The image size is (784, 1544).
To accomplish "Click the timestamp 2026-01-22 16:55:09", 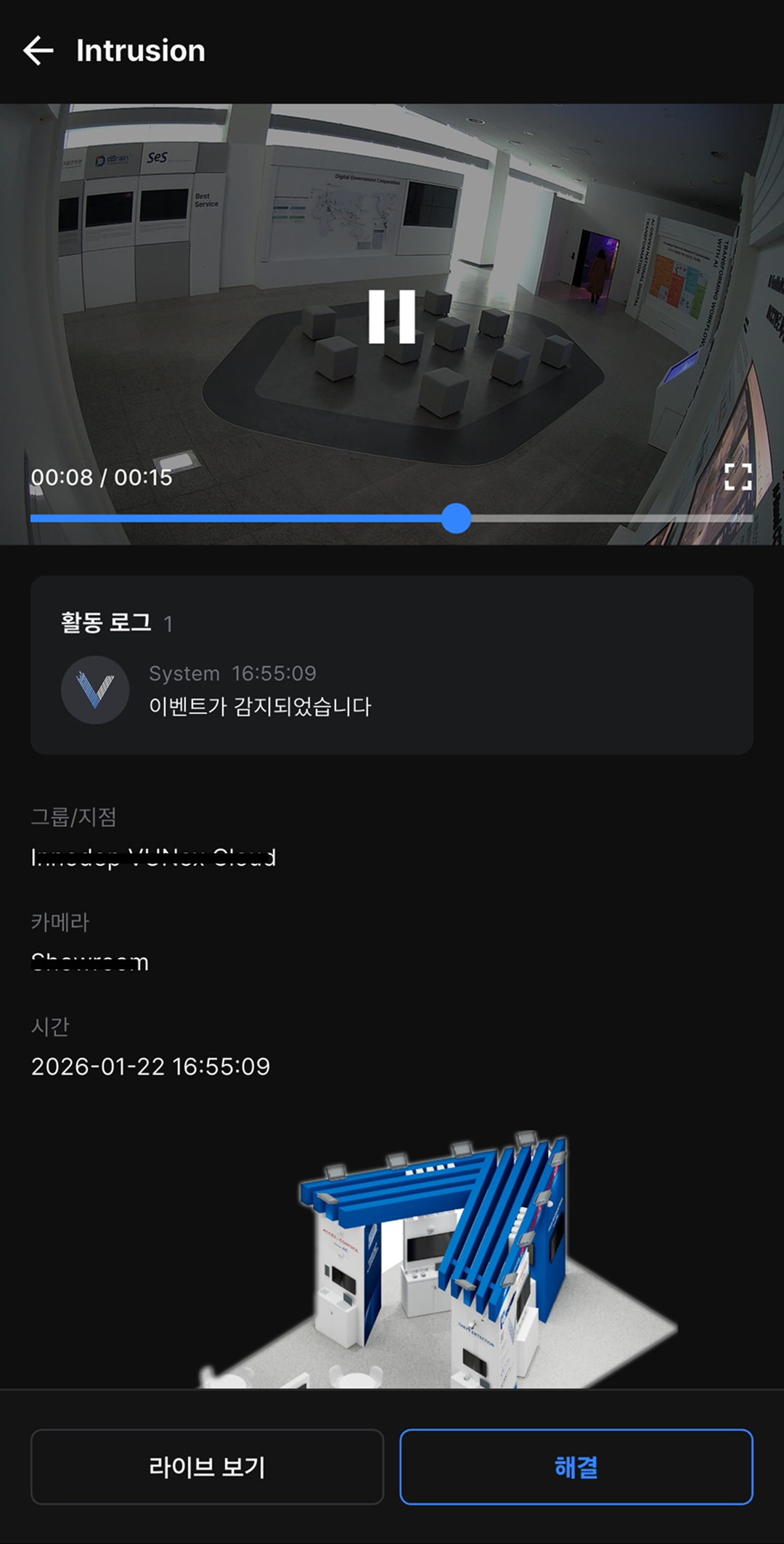I will 151,1066.
